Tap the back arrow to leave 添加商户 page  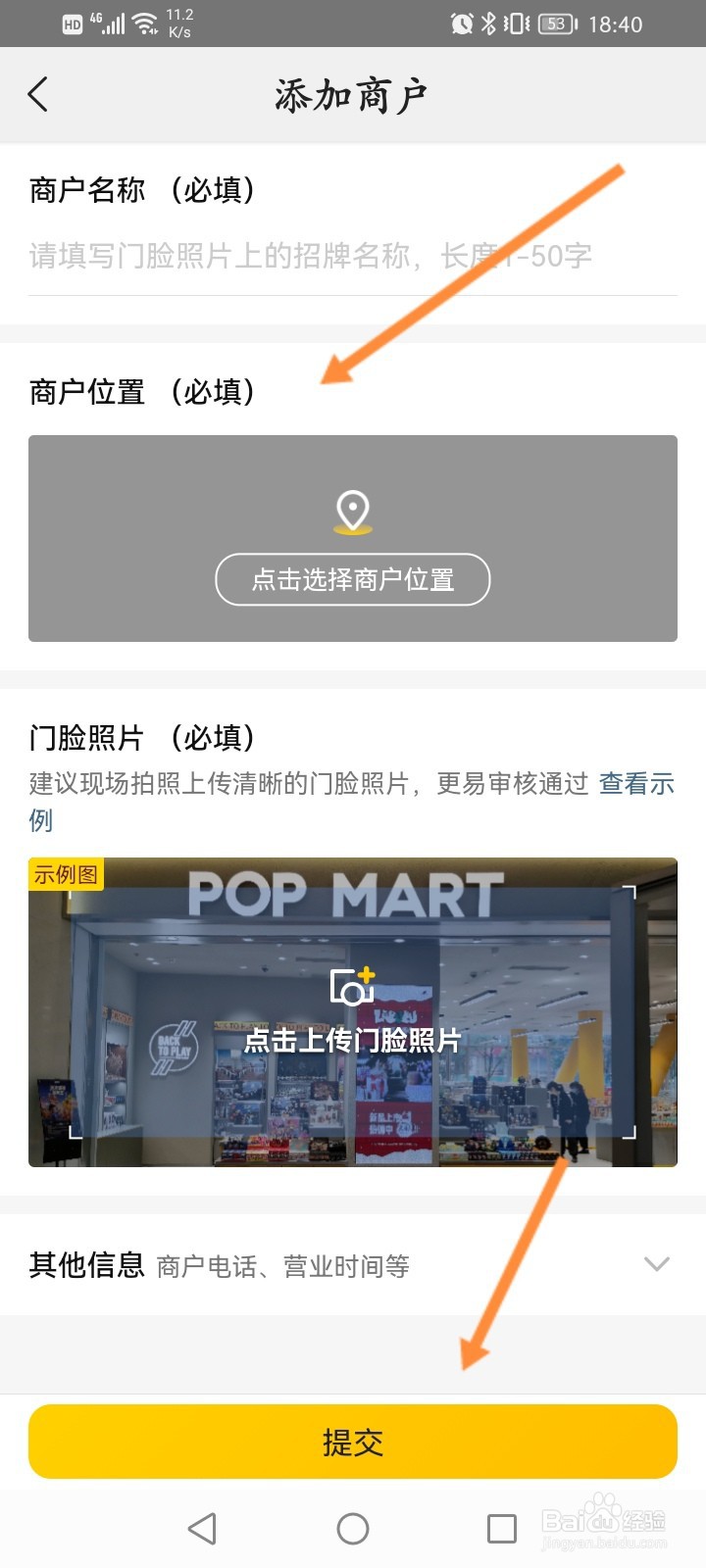point(37,94)
